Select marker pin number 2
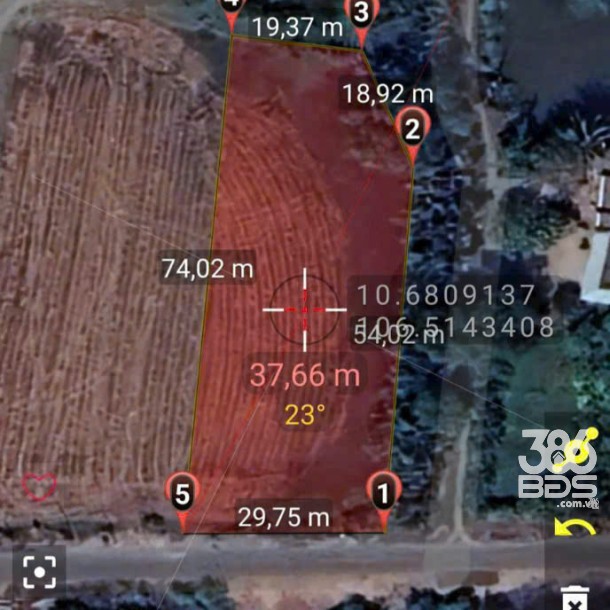Viewport: 610px width, 610px height. coord(411,129)
